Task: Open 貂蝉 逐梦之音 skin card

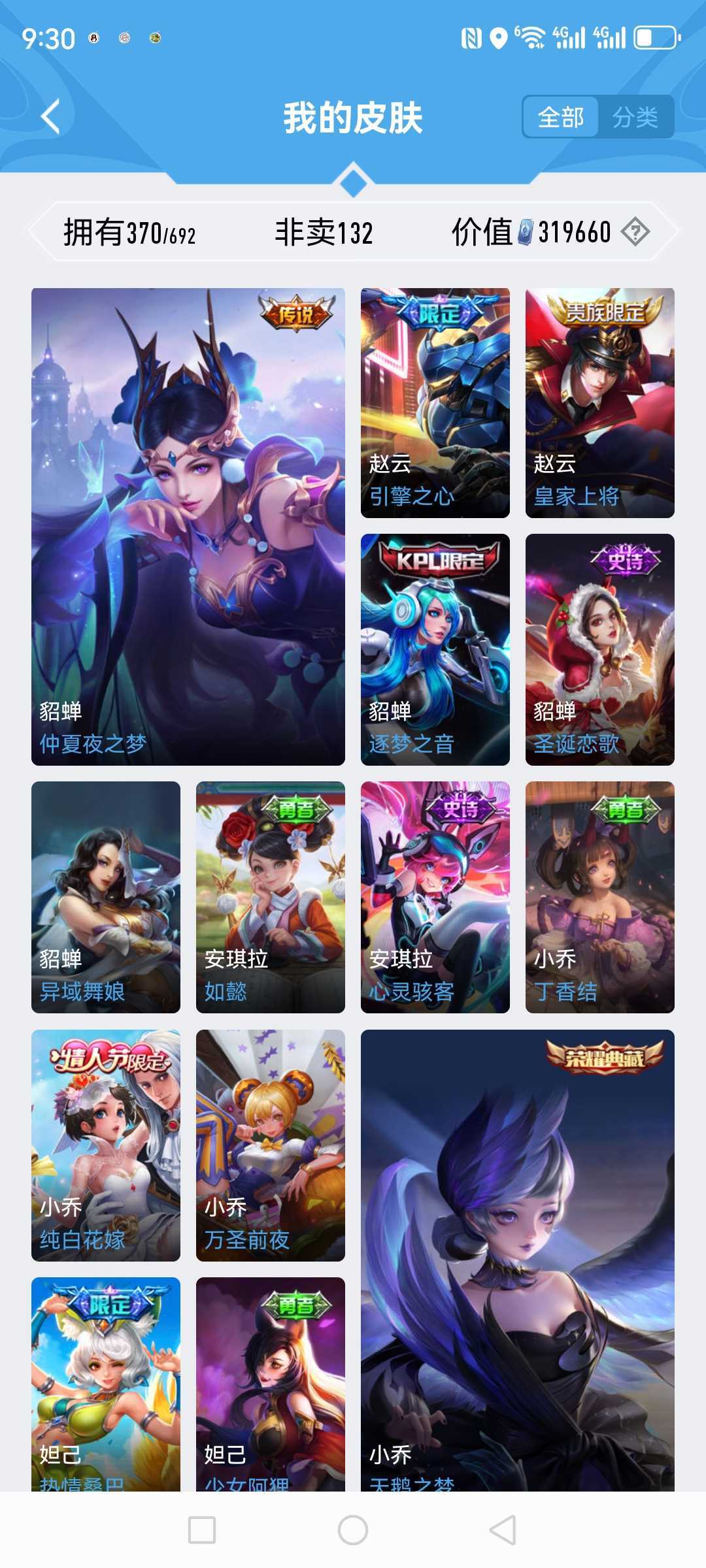Action: tap(435, 649)
